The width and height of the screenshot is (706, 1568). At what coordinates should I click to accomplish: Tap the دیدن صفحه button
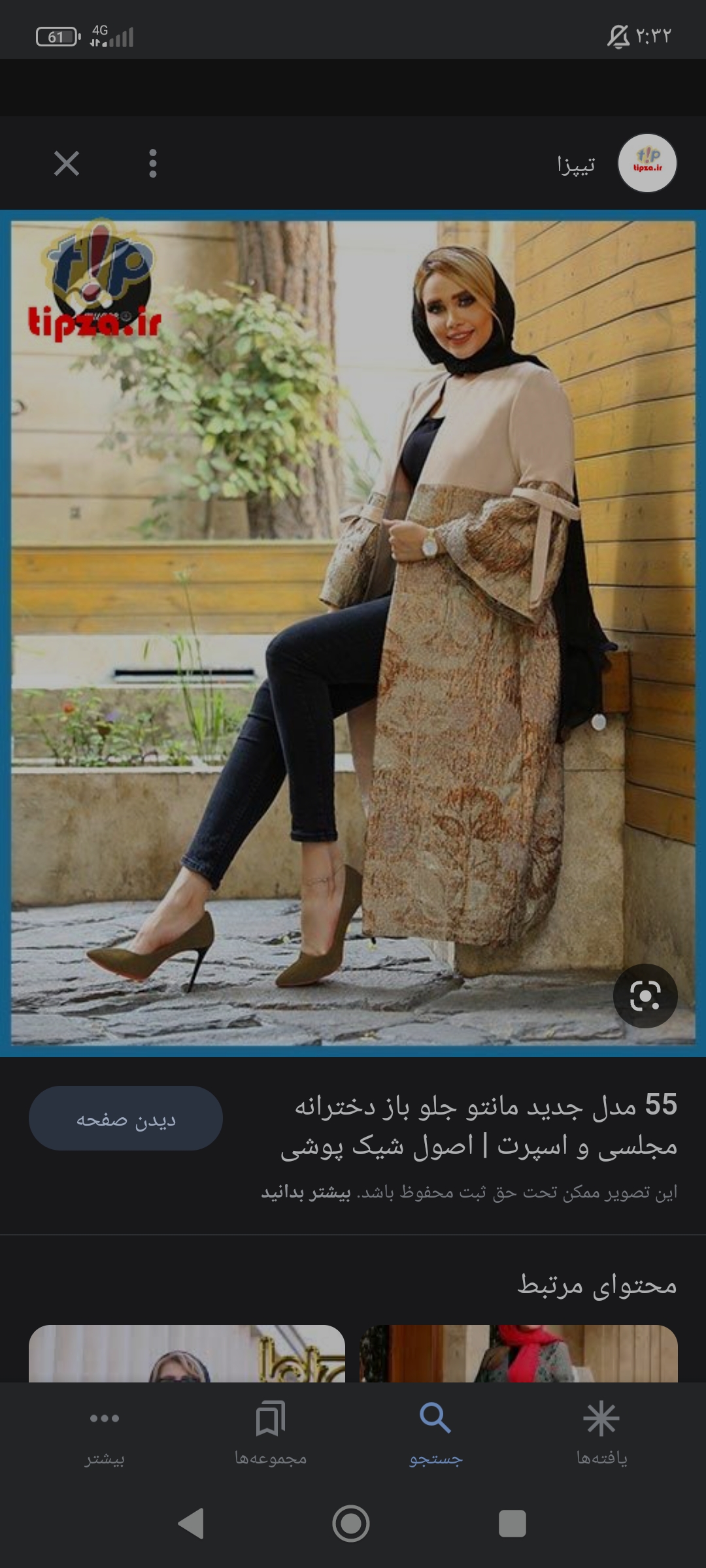[x=126, y=1119]
